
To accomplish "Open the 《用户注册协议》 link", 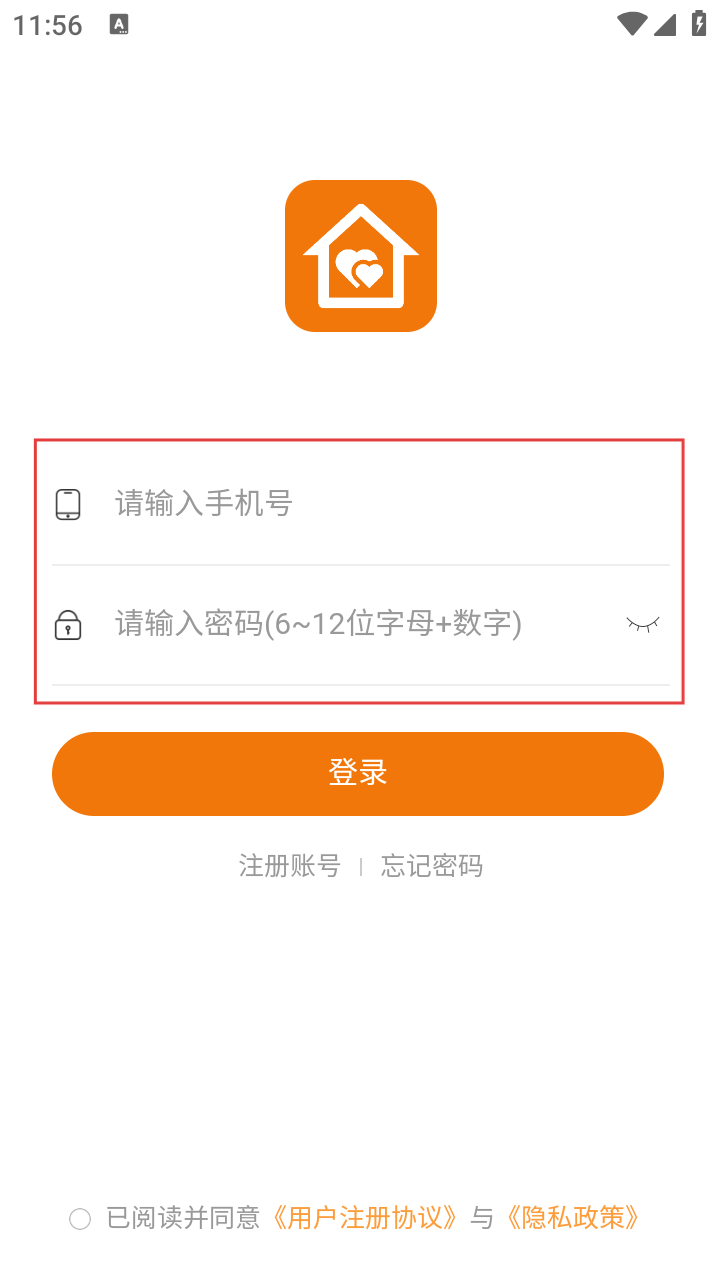I will tap(365, 1217).
